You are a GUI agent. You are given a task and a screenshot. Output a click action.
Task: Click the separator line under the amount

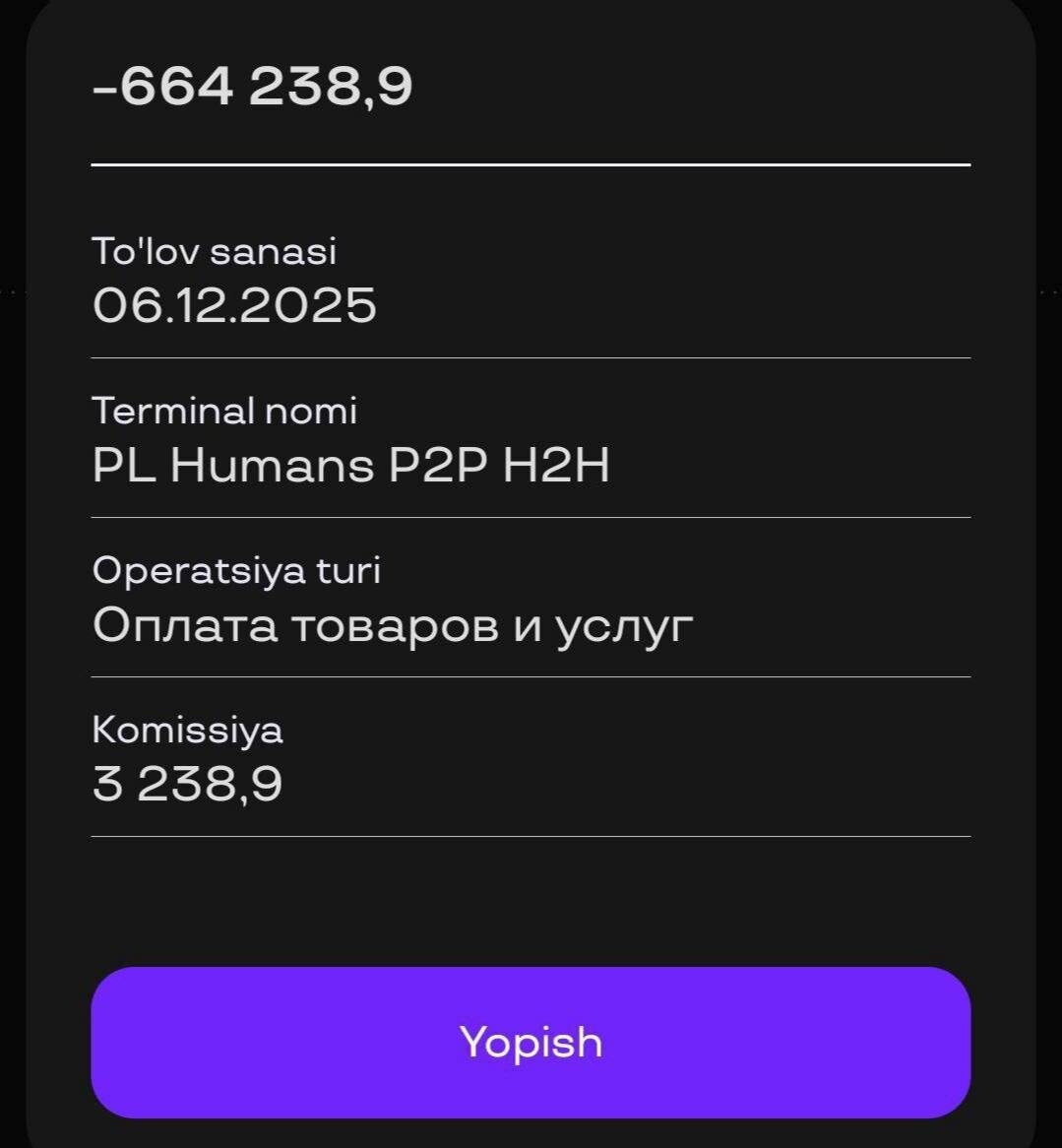point(531,163)
